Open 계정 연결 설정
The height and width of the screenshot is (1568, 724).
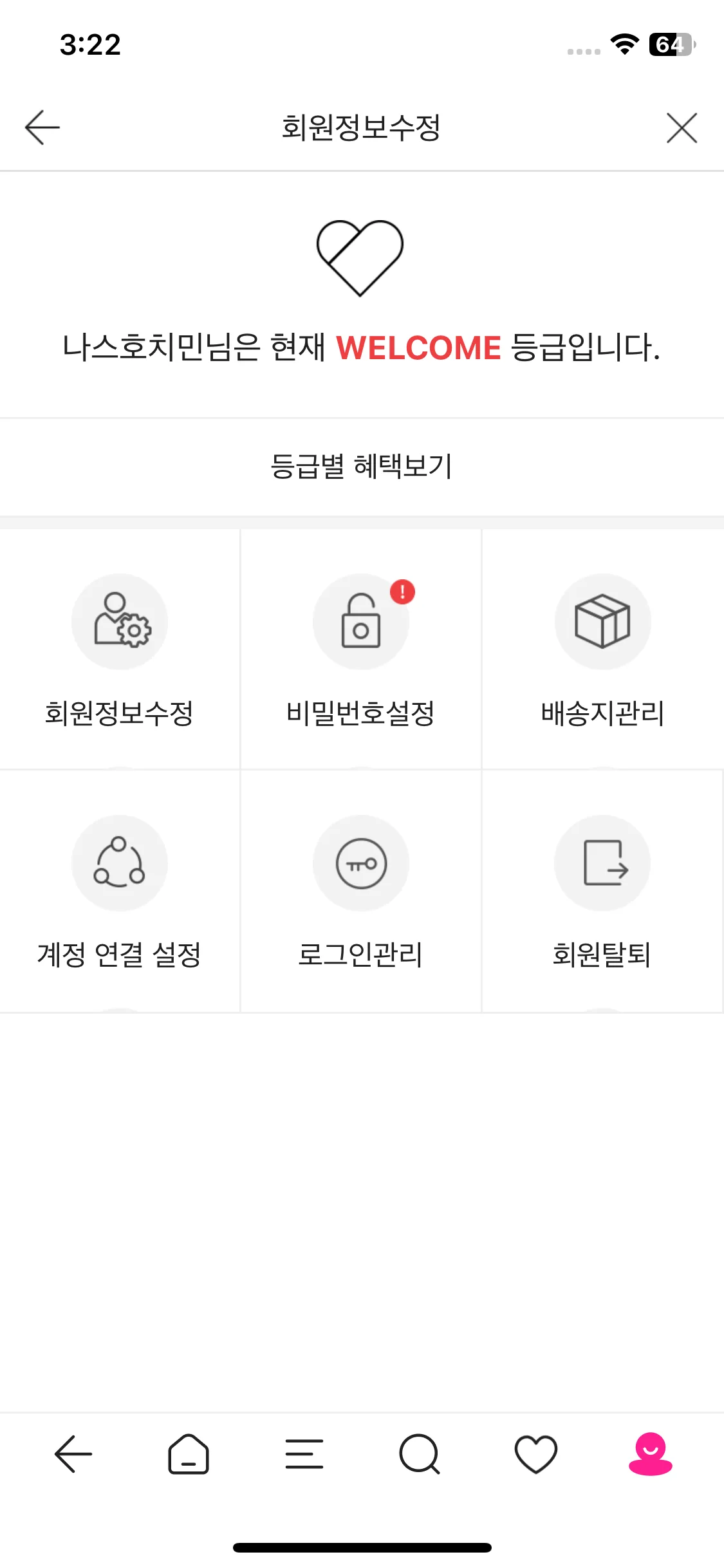click(x=120, y=891)
